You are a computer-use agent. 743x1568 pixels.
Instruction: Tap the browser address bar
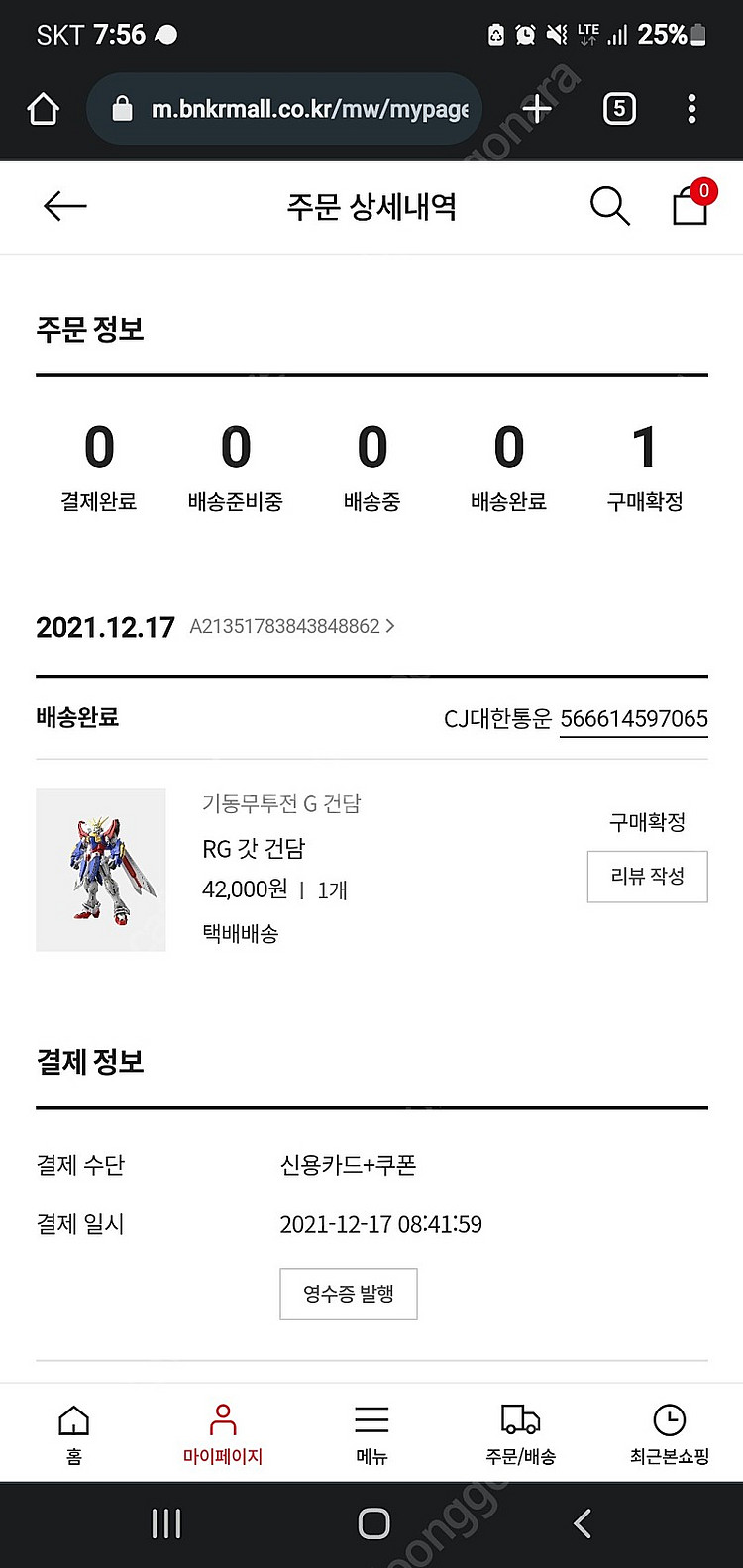pyautogui.click(x=287, y=109)
